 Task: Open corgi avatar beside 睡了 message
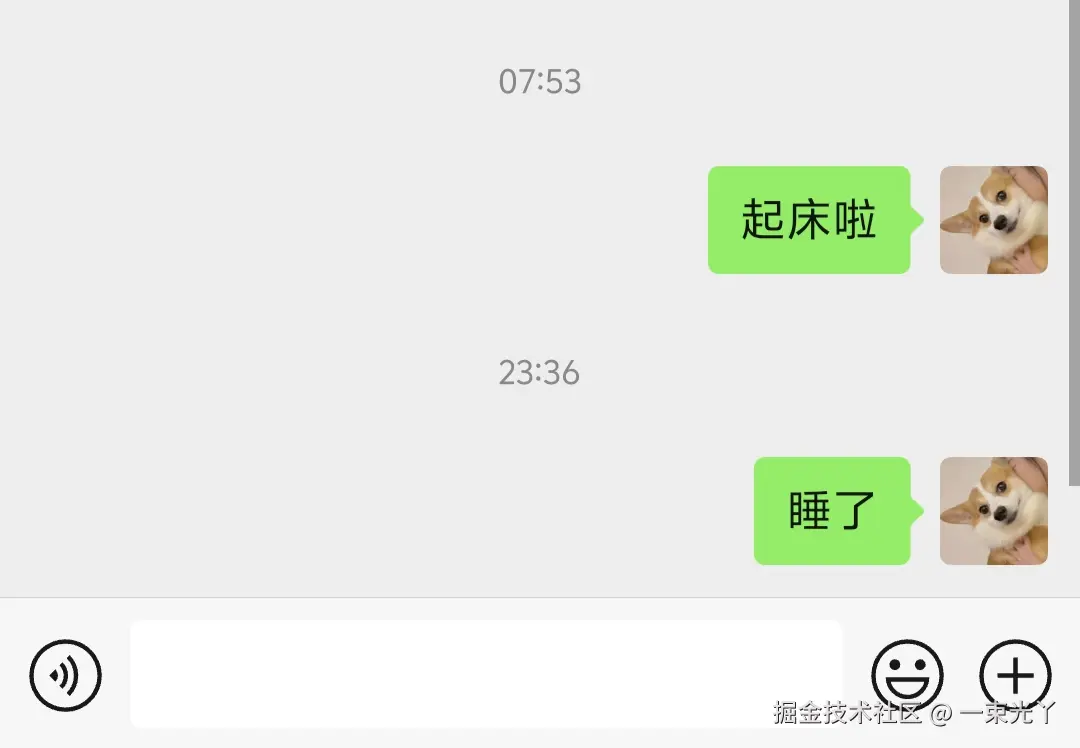[x=993, y=511]
